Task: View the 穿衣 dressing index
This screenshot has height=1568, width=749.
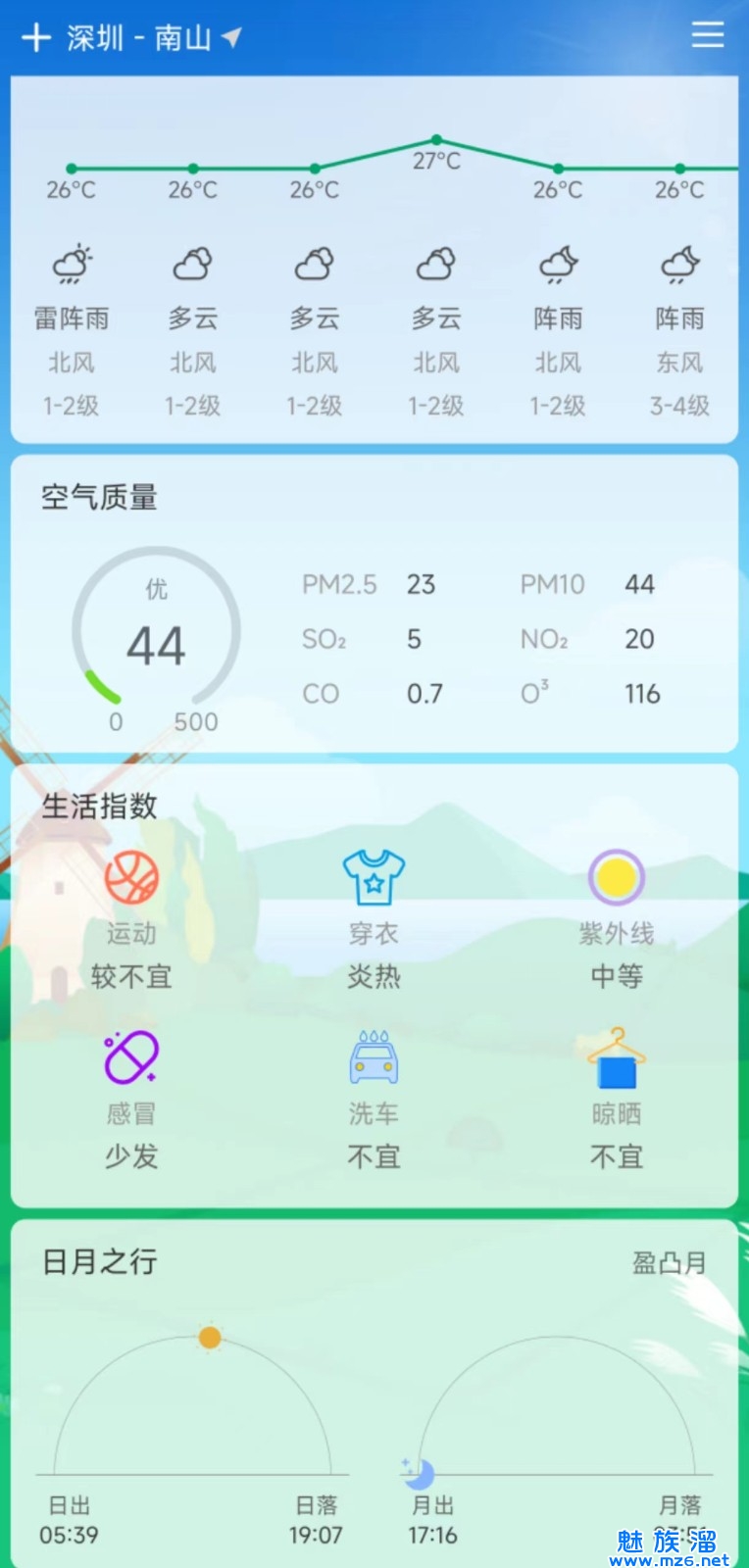Action: 374,917
